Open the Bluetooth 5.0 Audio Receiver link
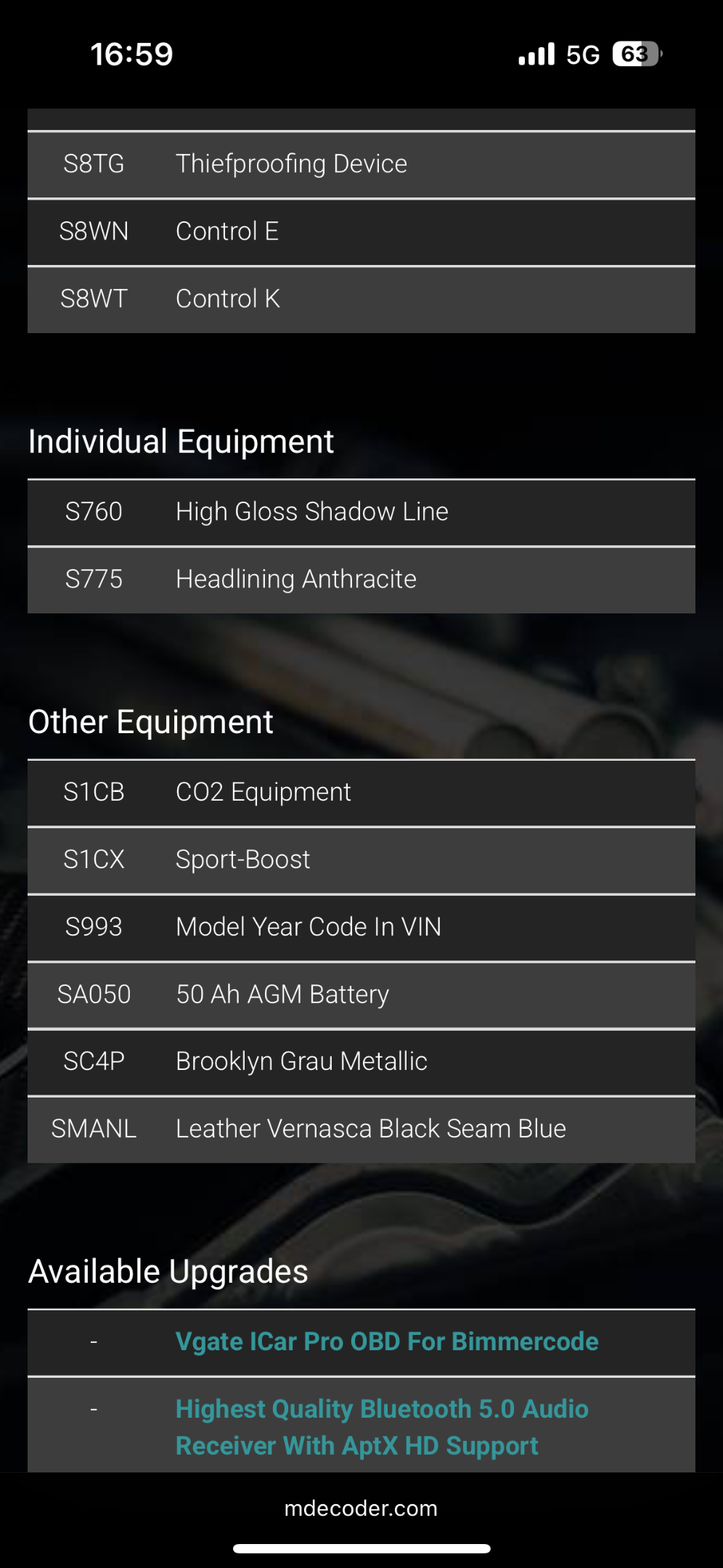 (x=382, y=1427)
